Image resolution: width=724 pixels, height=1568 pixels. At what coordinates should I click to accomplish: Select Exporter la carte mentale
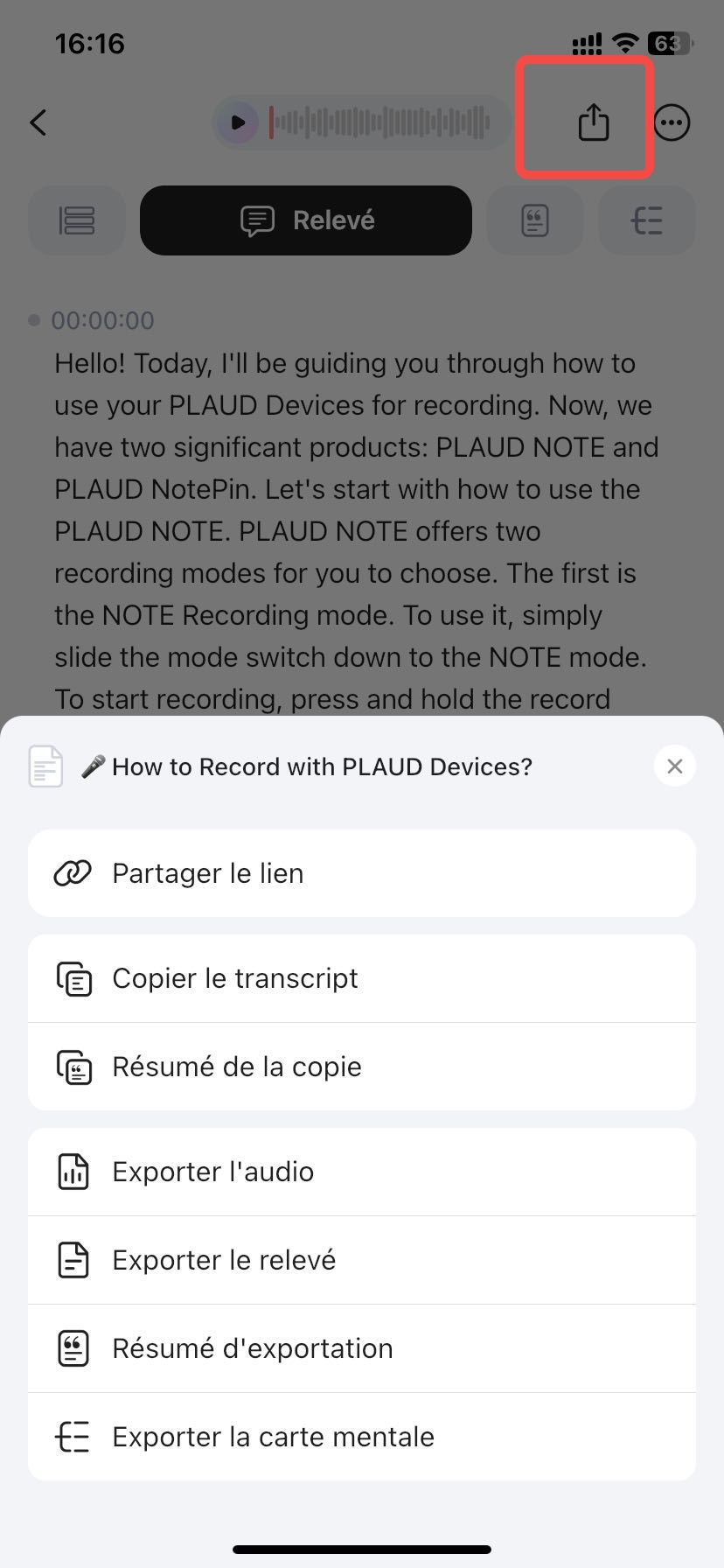[362, 1437]
